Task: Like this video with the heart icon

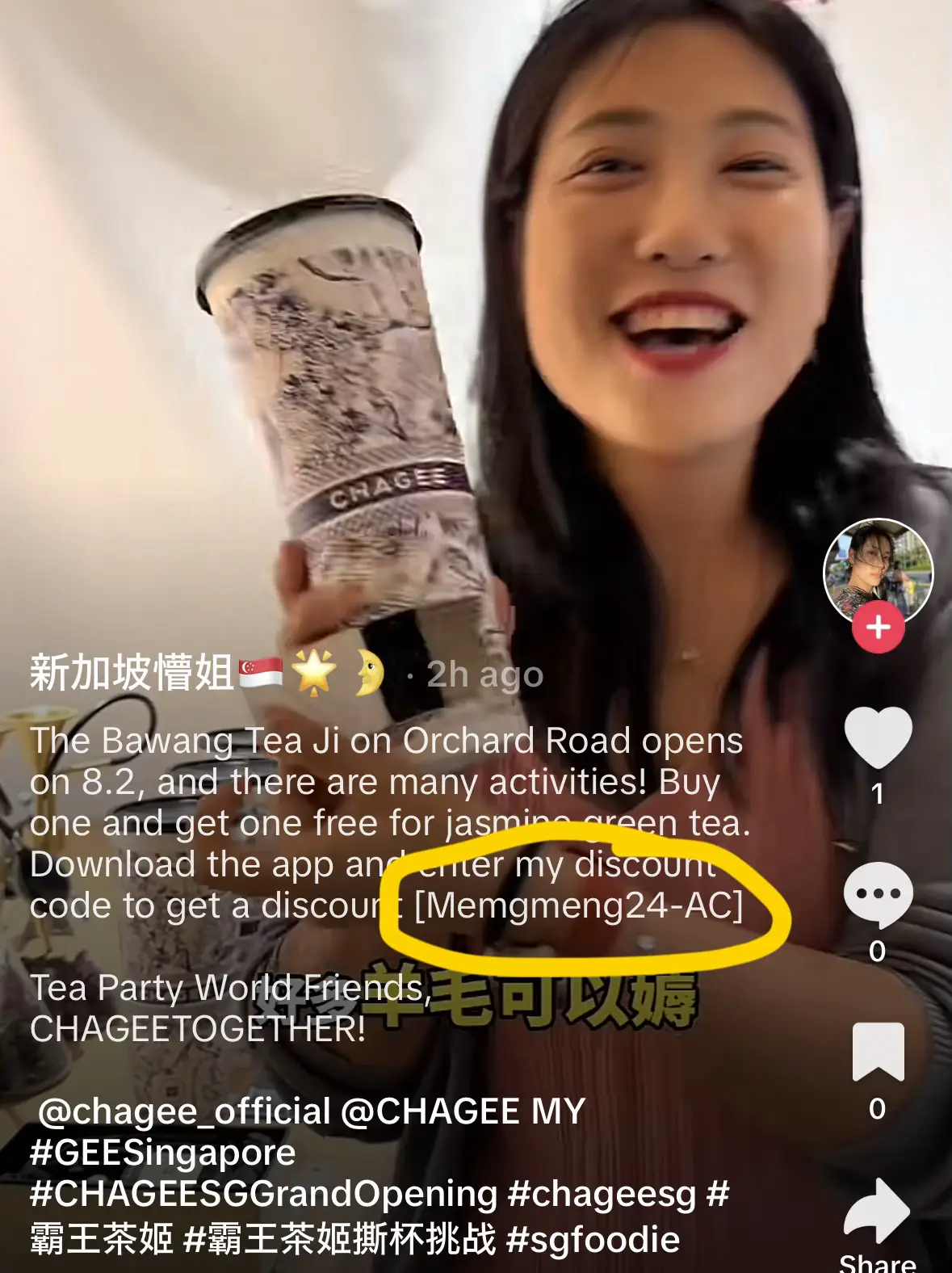Action: [878, 736]
